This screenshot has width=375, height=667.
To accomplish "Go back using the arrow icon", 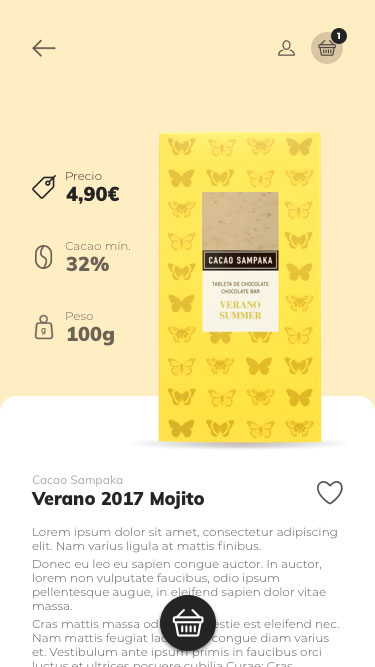I will [44, 48].
